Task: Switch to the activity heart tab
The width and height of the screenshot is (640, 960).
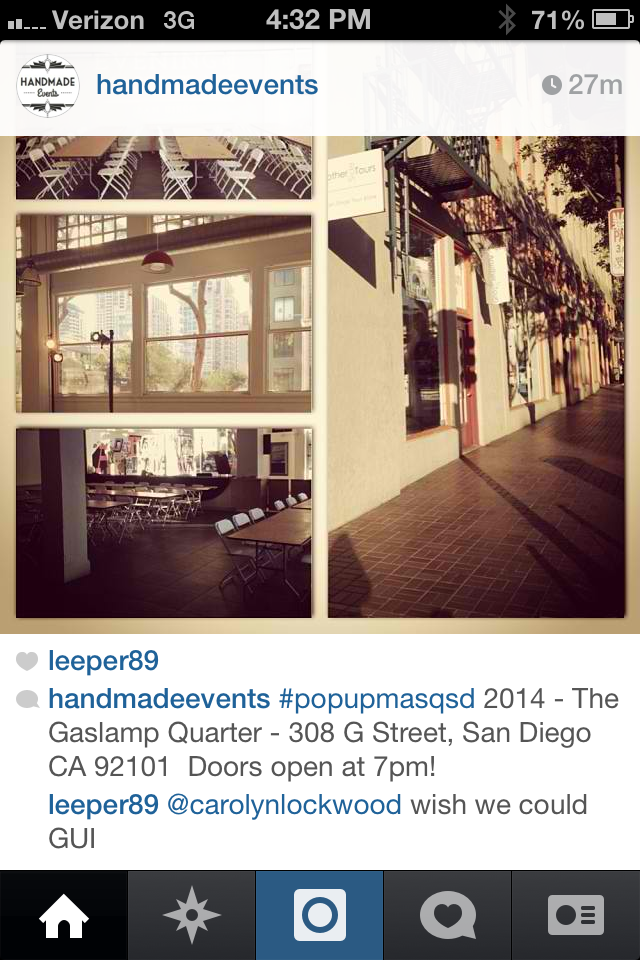Action: click(x=448, y=916)
